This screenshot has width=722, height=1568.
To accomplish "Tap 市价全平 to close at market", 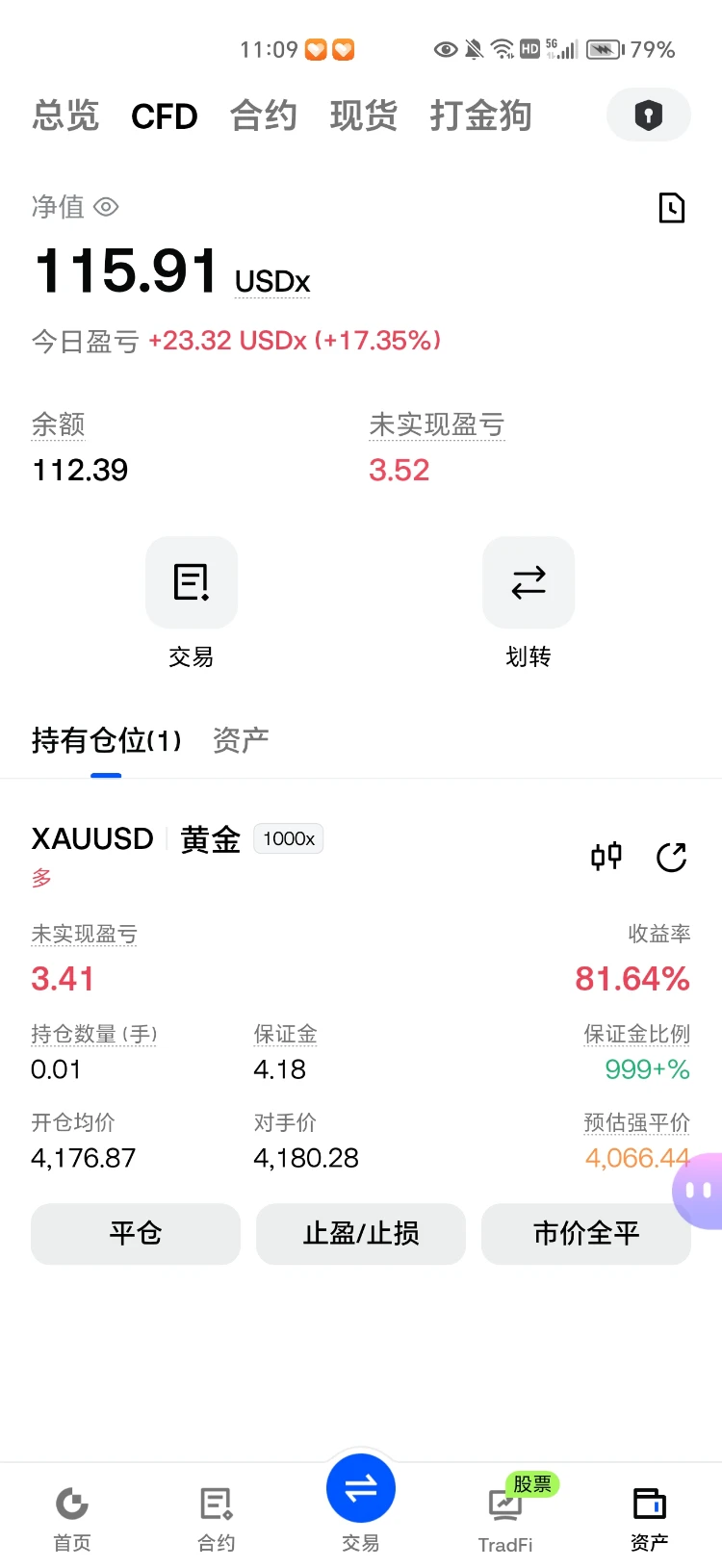I will coord(586,1233).
